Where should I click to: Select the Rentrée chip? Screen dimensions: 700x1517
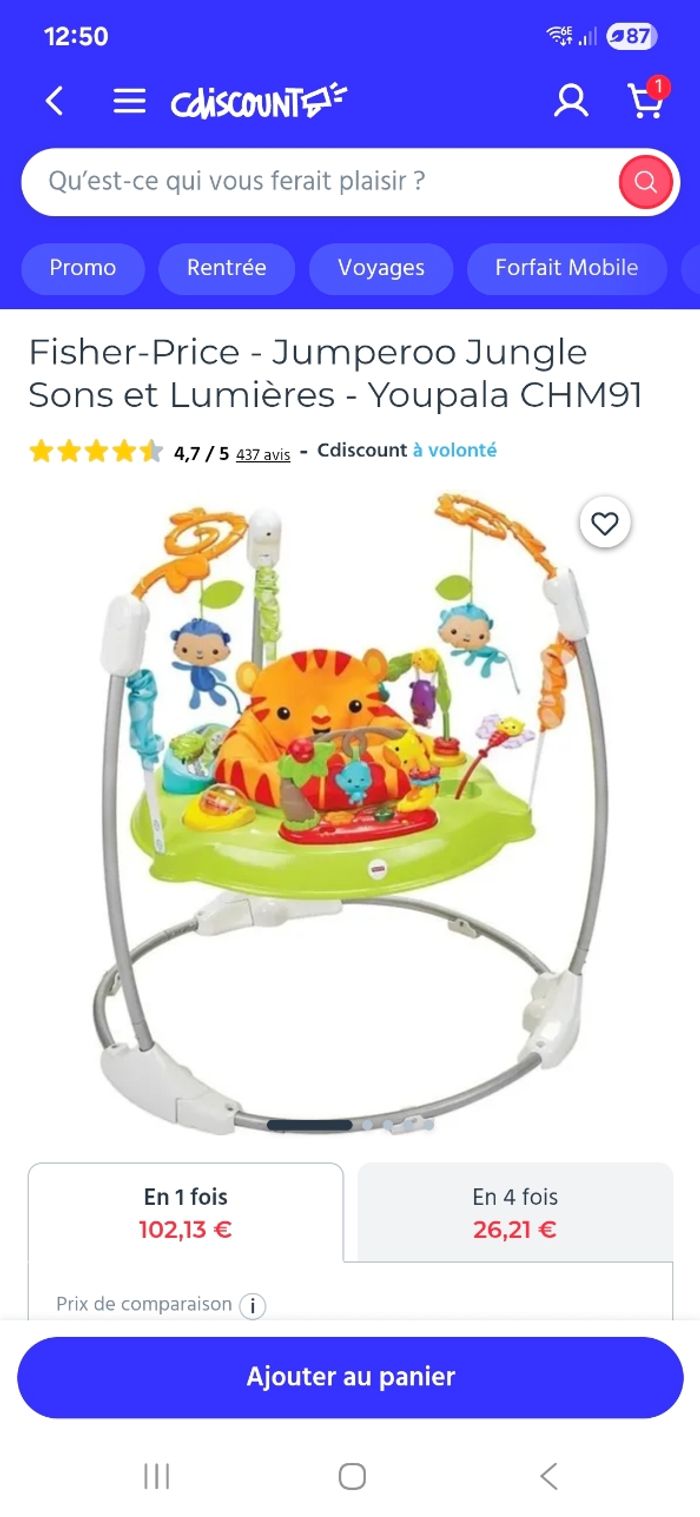pyautogui.click(x=226, y=268)
